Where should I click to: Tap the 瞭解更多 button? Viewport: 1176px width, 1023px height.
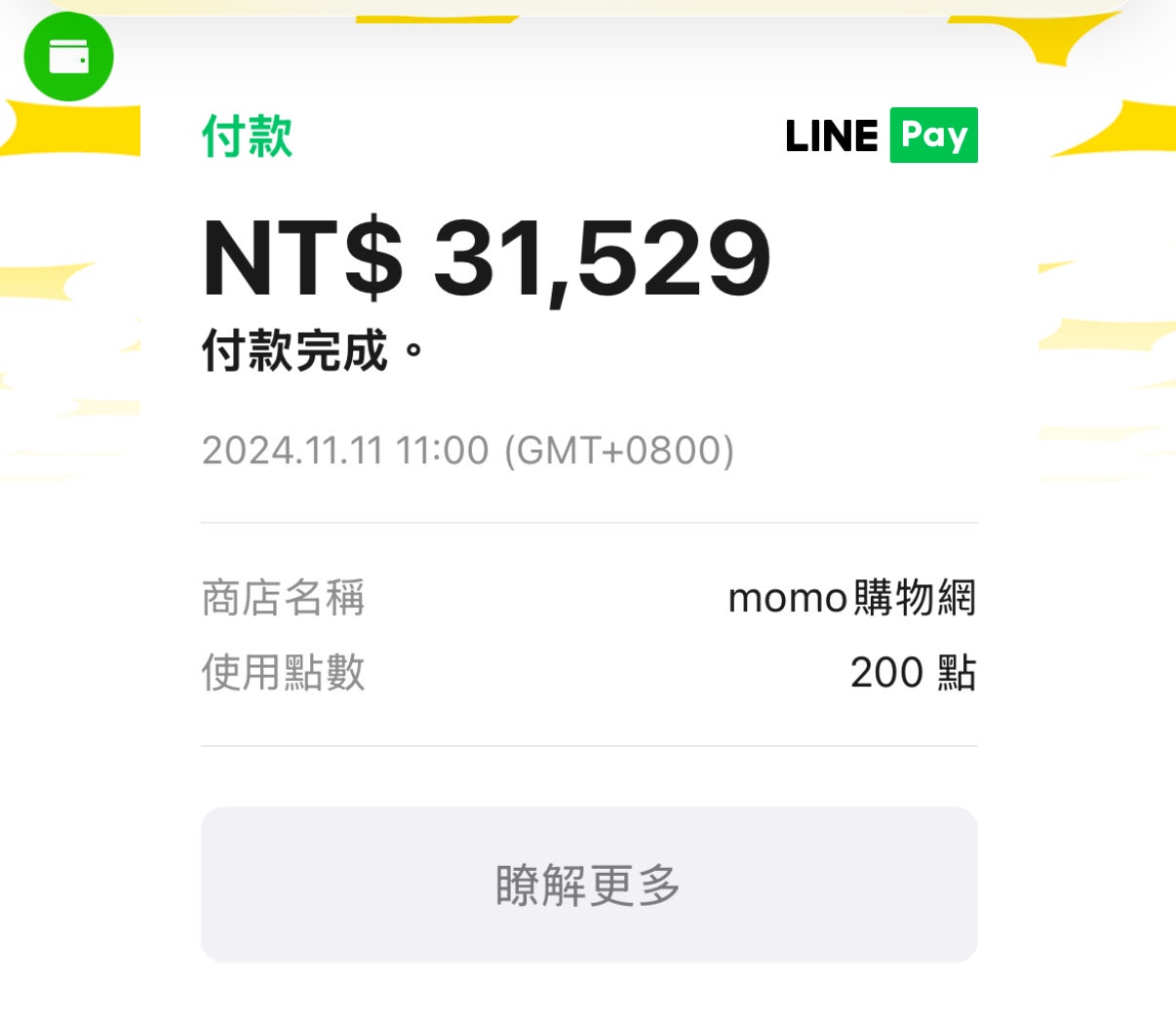click(x=589, y=885)
